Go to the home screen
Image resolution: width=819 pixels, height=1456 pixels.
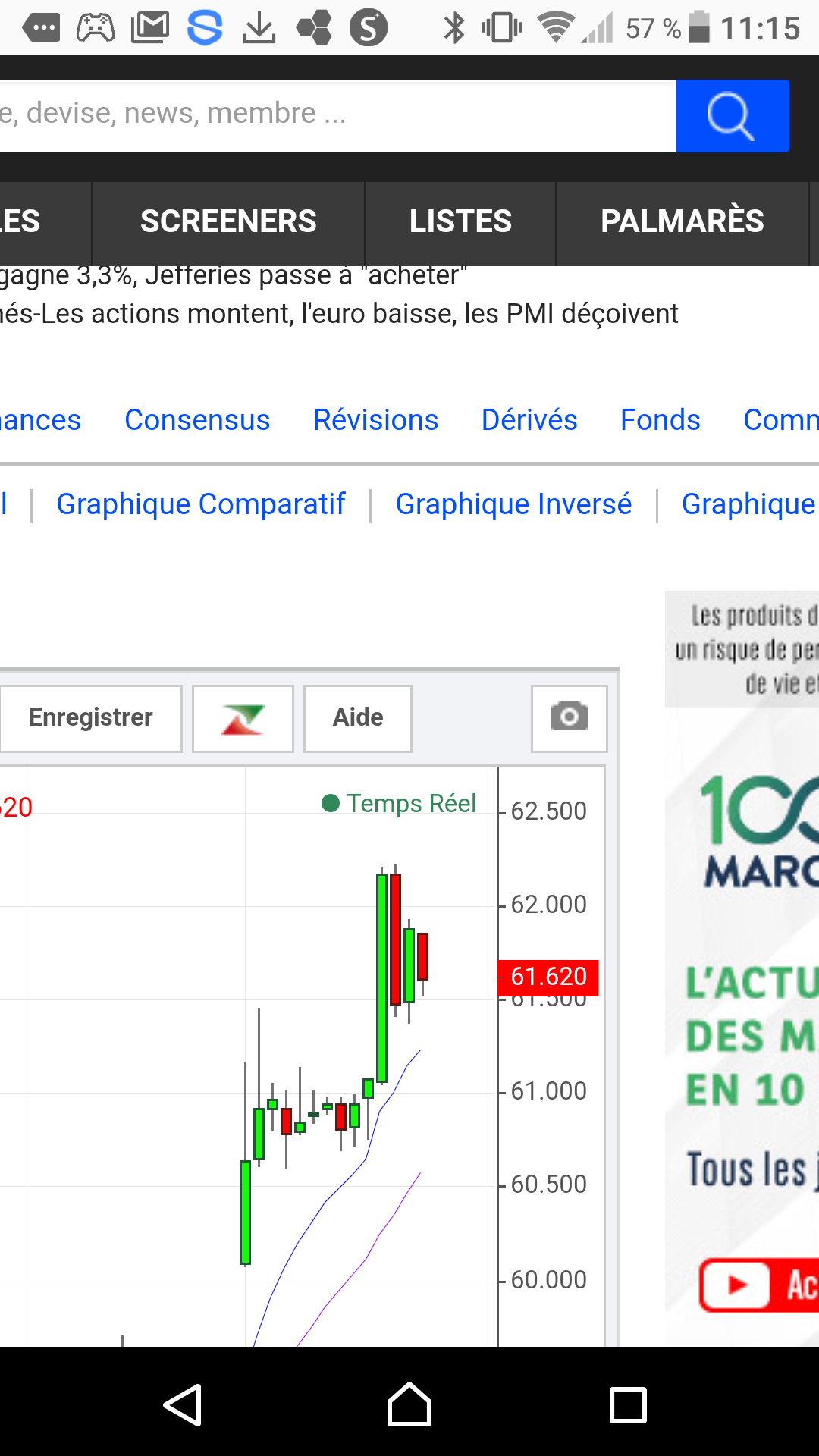tap(409, 1405)
